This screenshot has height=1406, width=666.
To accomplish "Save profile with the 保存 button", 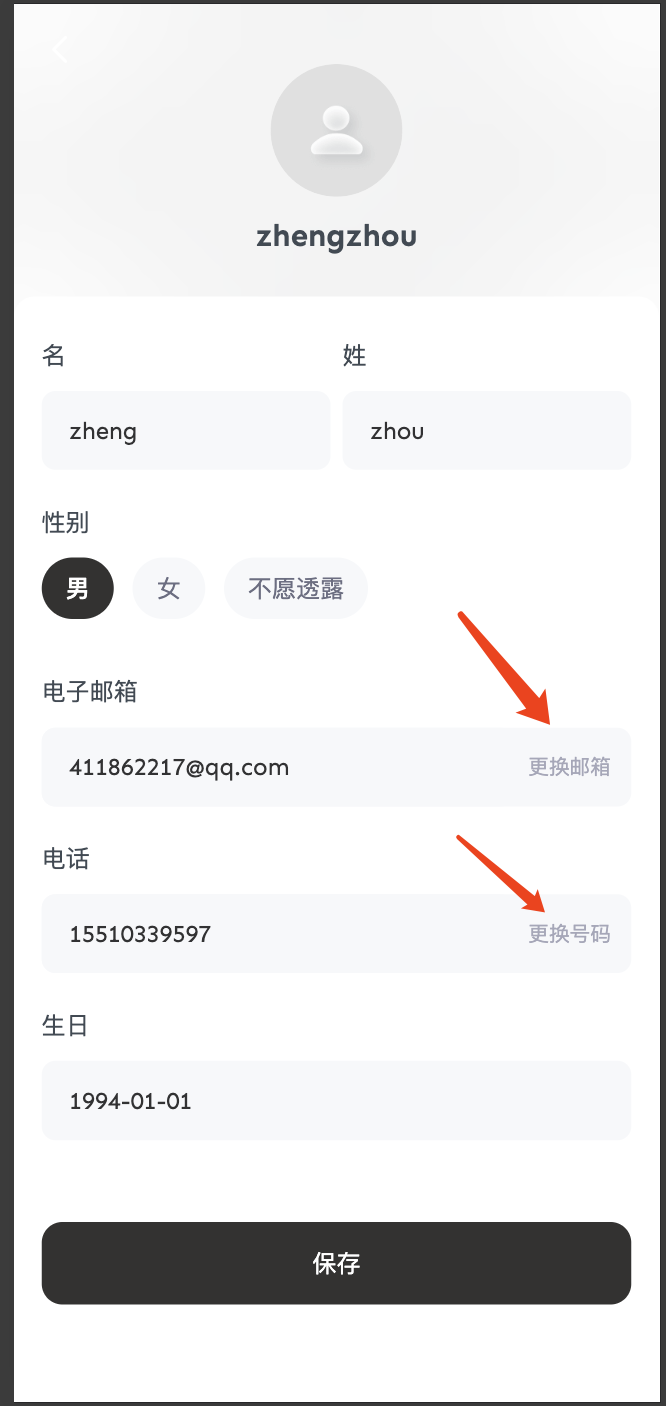I will click(x=336, y=1263).
